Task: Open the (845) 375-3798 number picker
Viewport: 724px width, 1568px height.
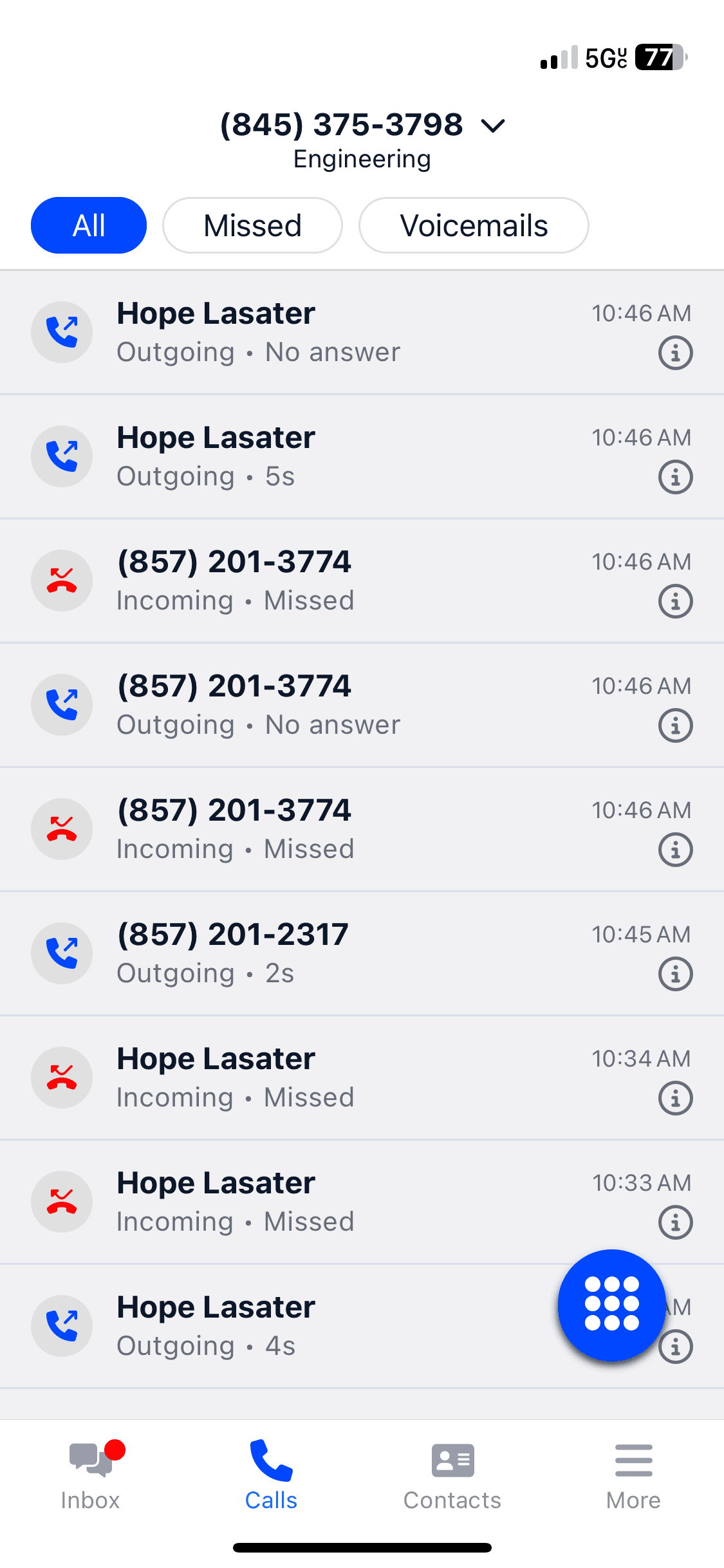Action: pos(340,125)
